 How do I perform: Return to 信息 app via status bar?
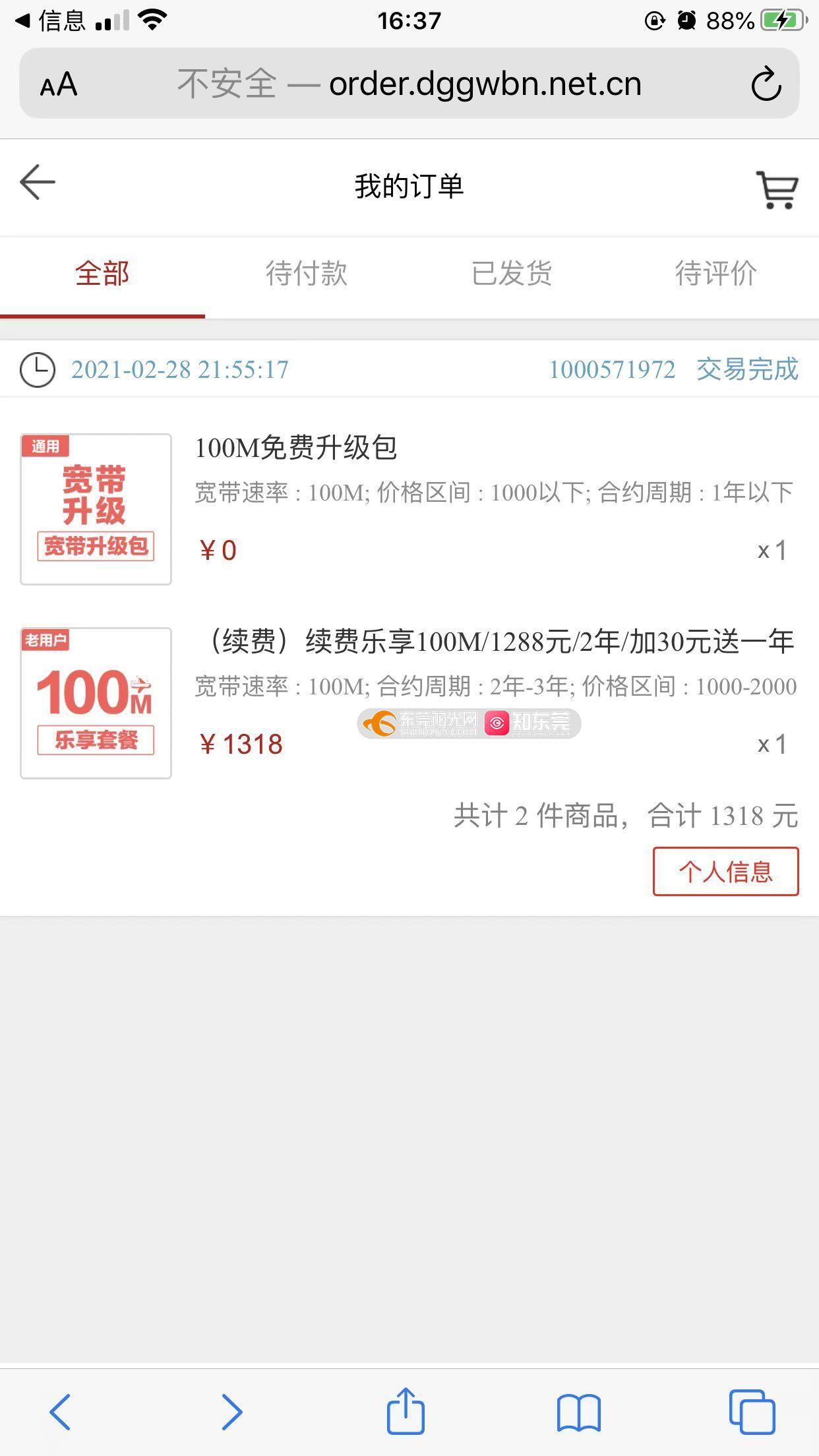tap(51, 21)
